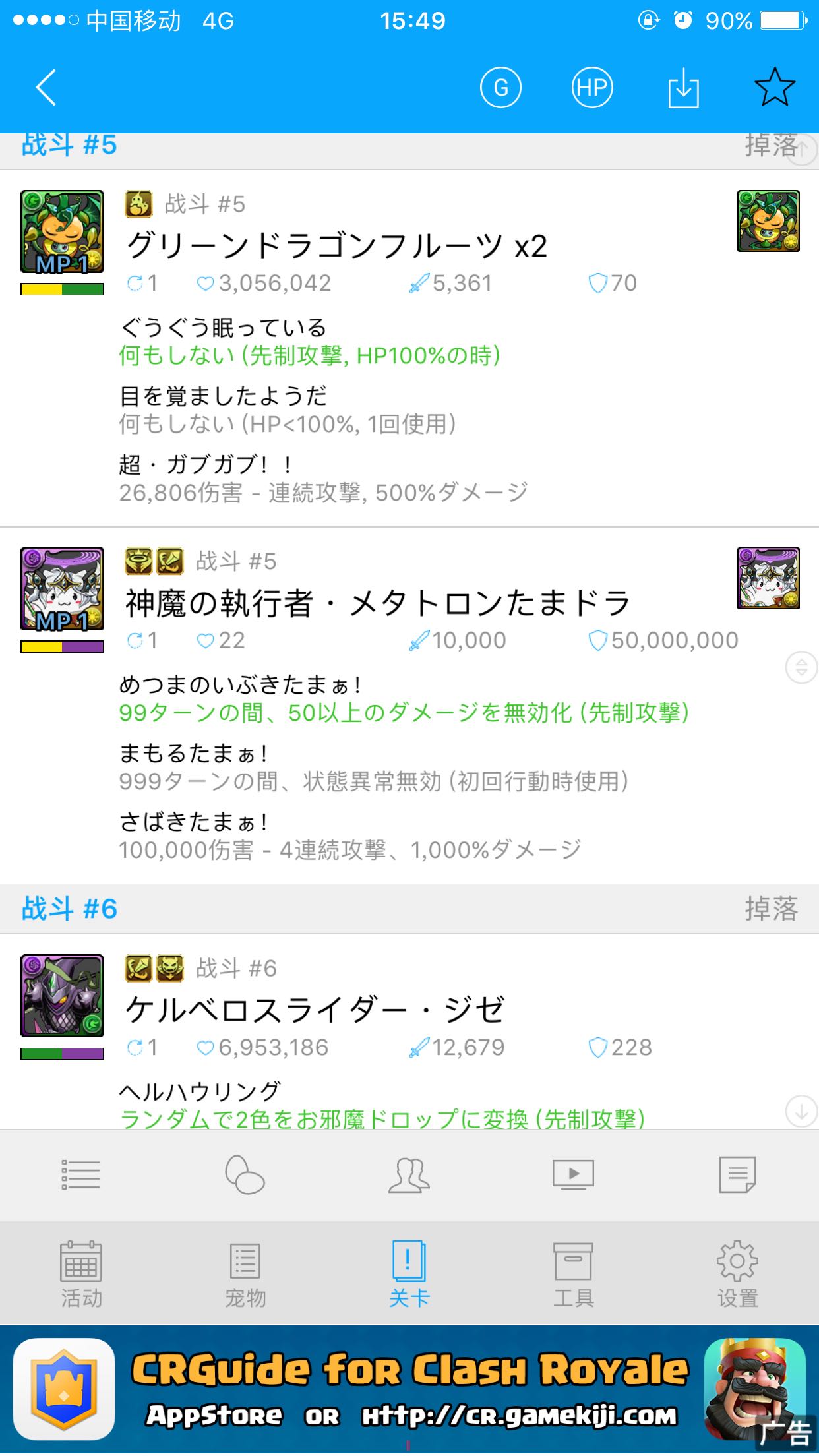
Task: Favorite this dungeon with the star icon
Action: (x=774, y=87)
